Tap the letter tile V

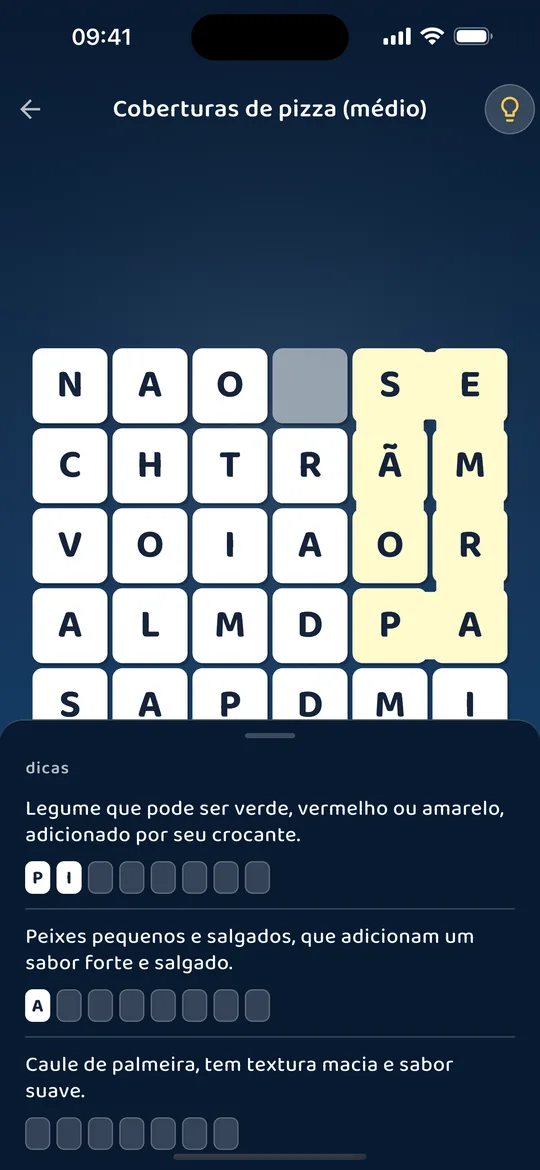(x=70, y=545)
